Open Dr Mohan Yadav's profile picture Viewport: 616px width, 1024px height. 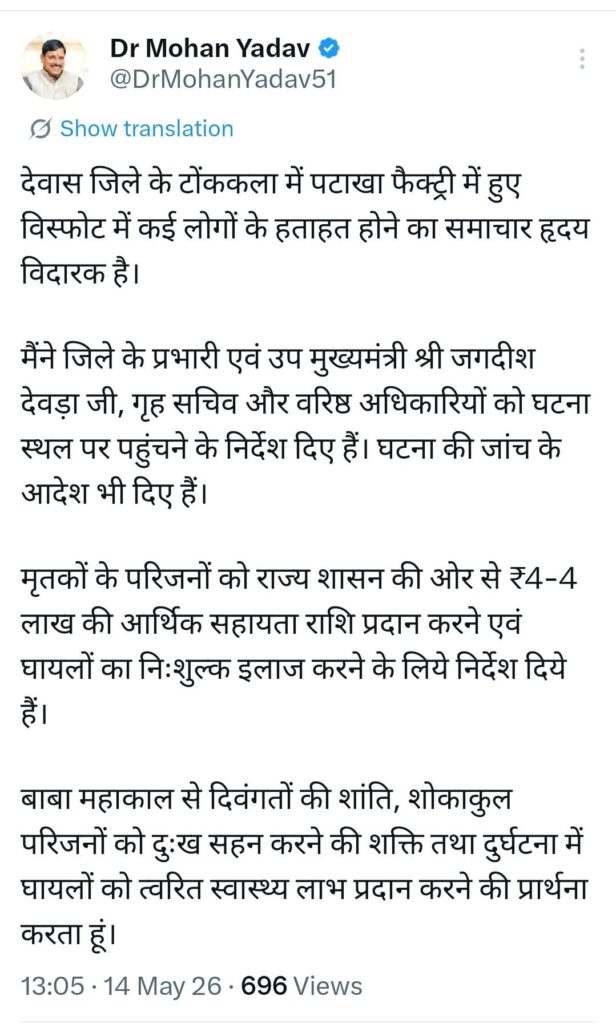tap(55, 66)
